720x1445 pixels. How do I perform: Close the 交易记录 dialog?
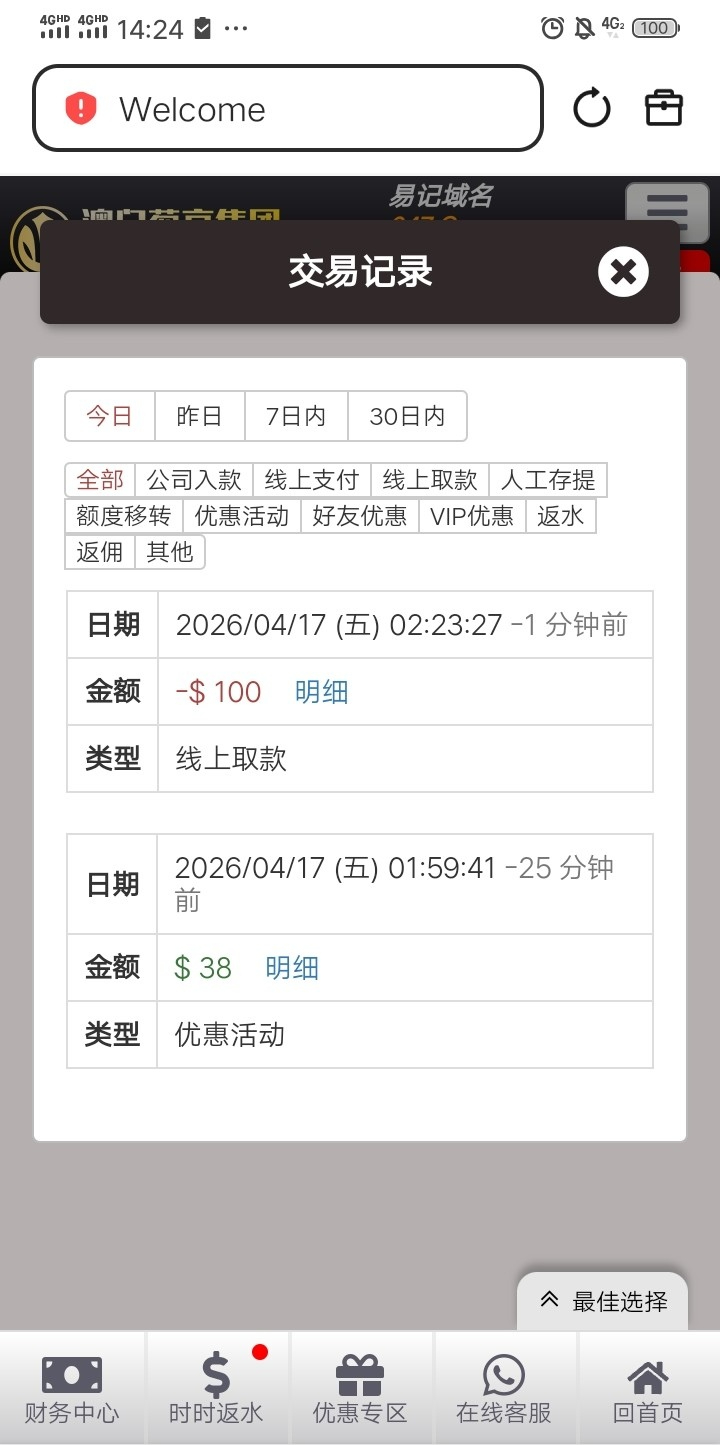(623, 272)
